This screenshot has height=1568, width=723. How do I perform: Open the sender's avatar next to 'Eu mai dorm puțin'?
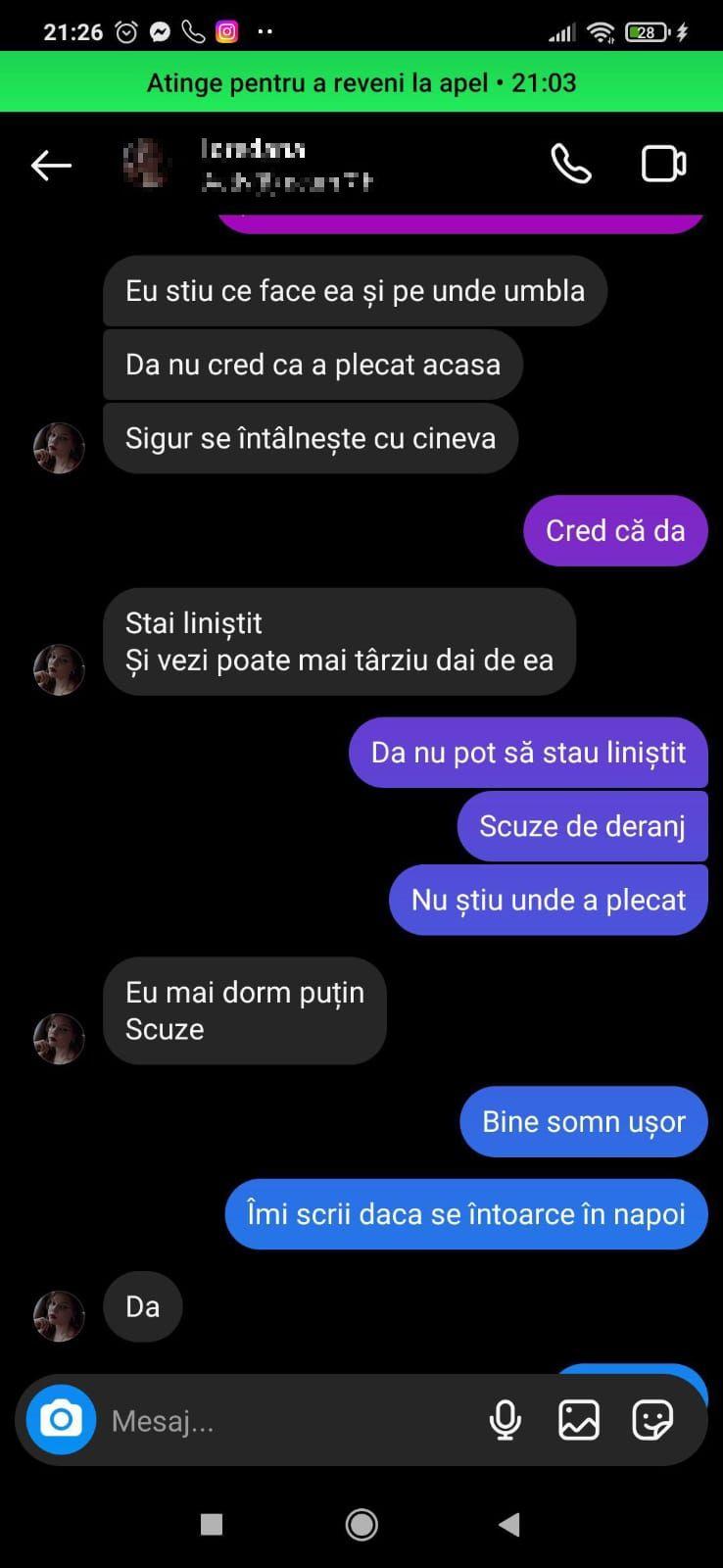tap(56, 1039)
